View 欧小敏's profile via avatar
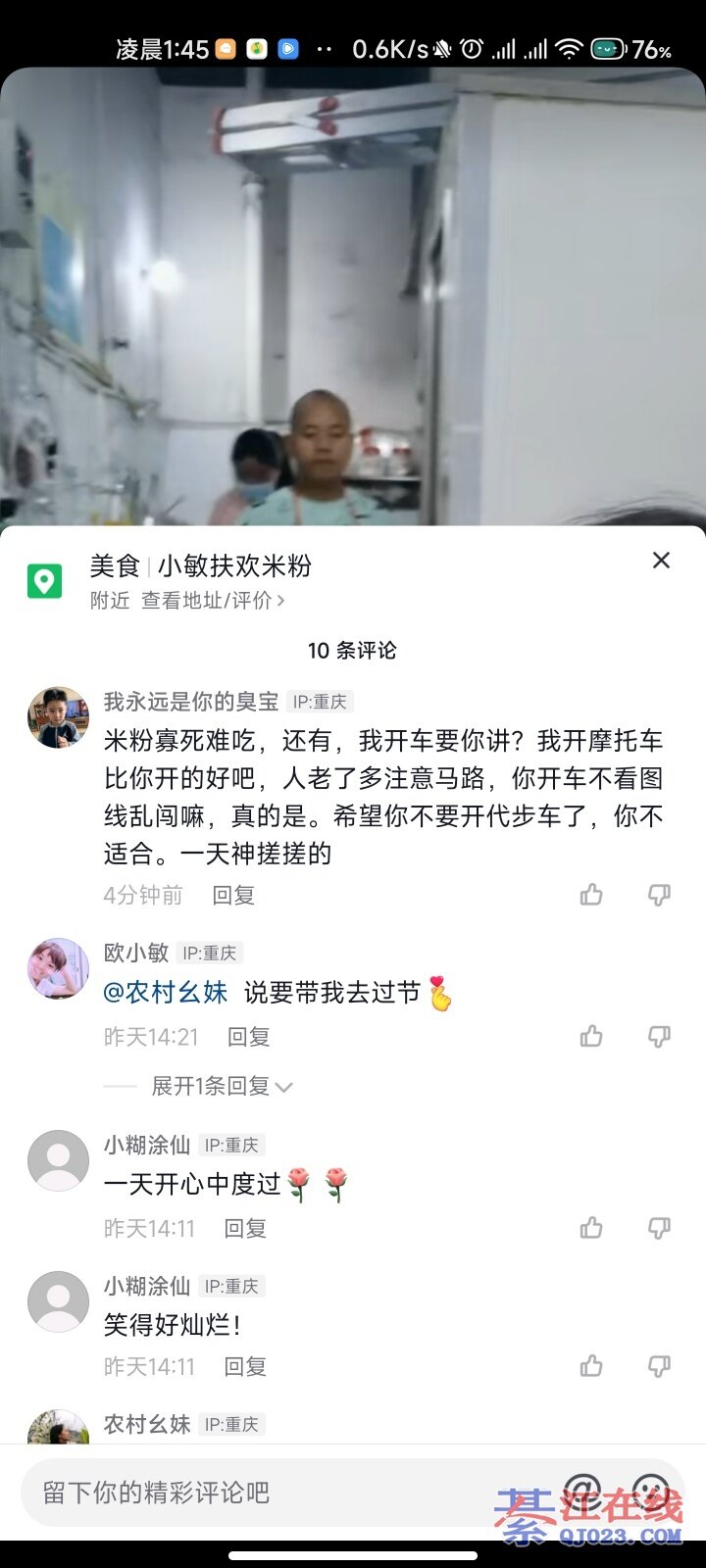 (x=58, y=968)
